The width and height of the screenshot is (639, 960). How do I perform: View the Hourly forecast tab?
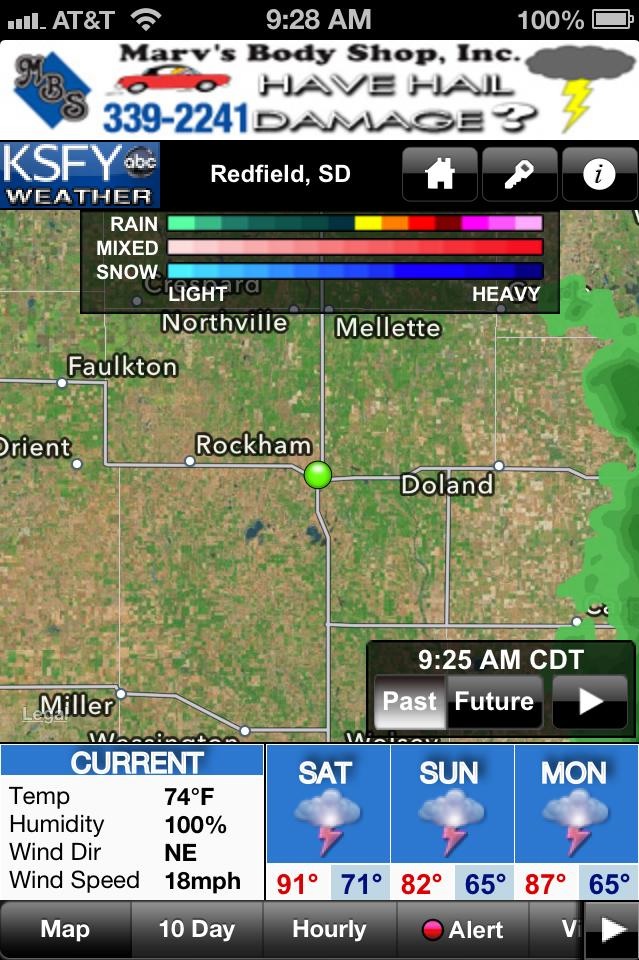[329, 930]
